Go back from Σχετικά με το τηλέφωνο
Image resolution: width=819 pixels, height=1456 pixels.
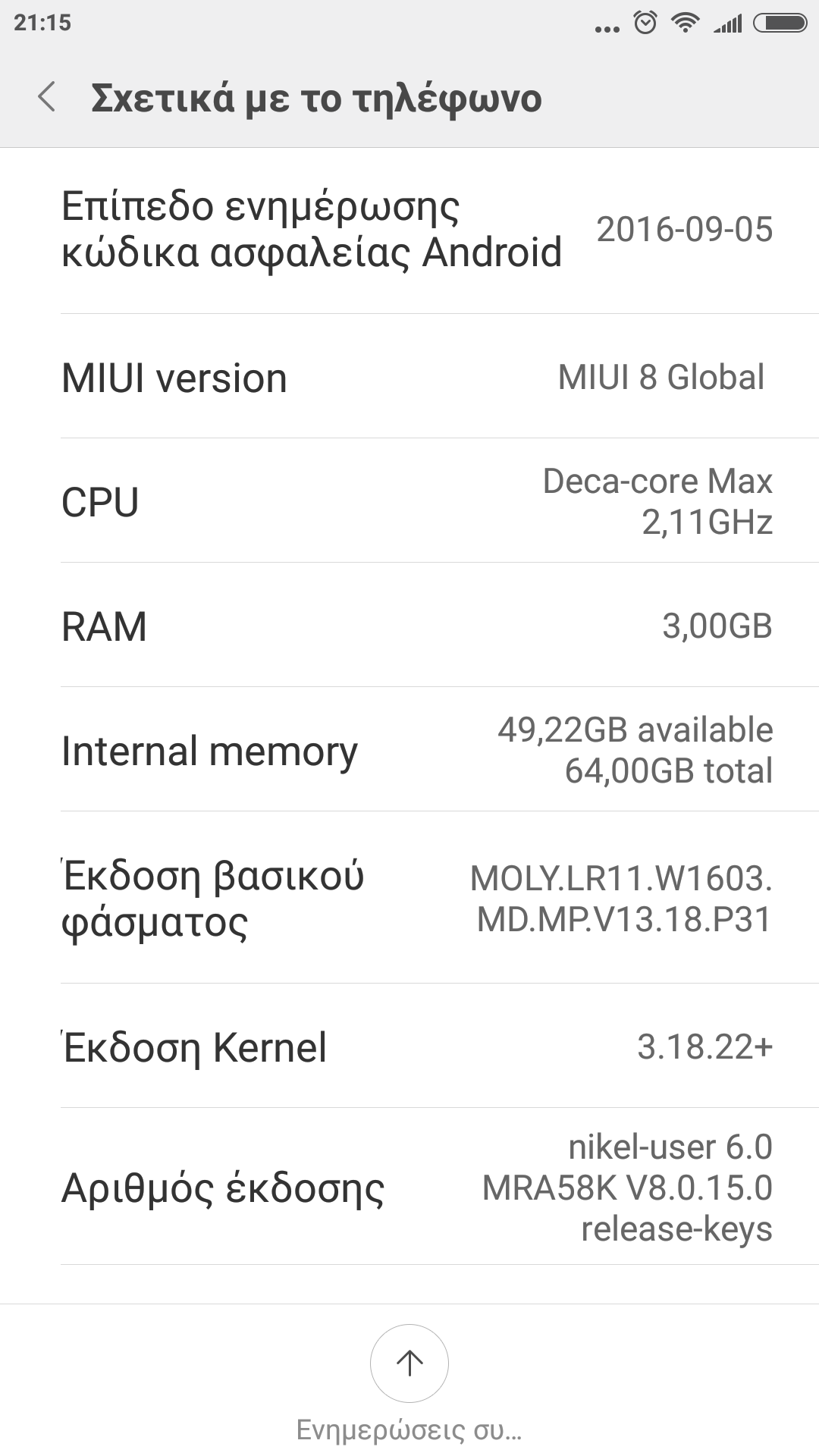pos(47,98)
